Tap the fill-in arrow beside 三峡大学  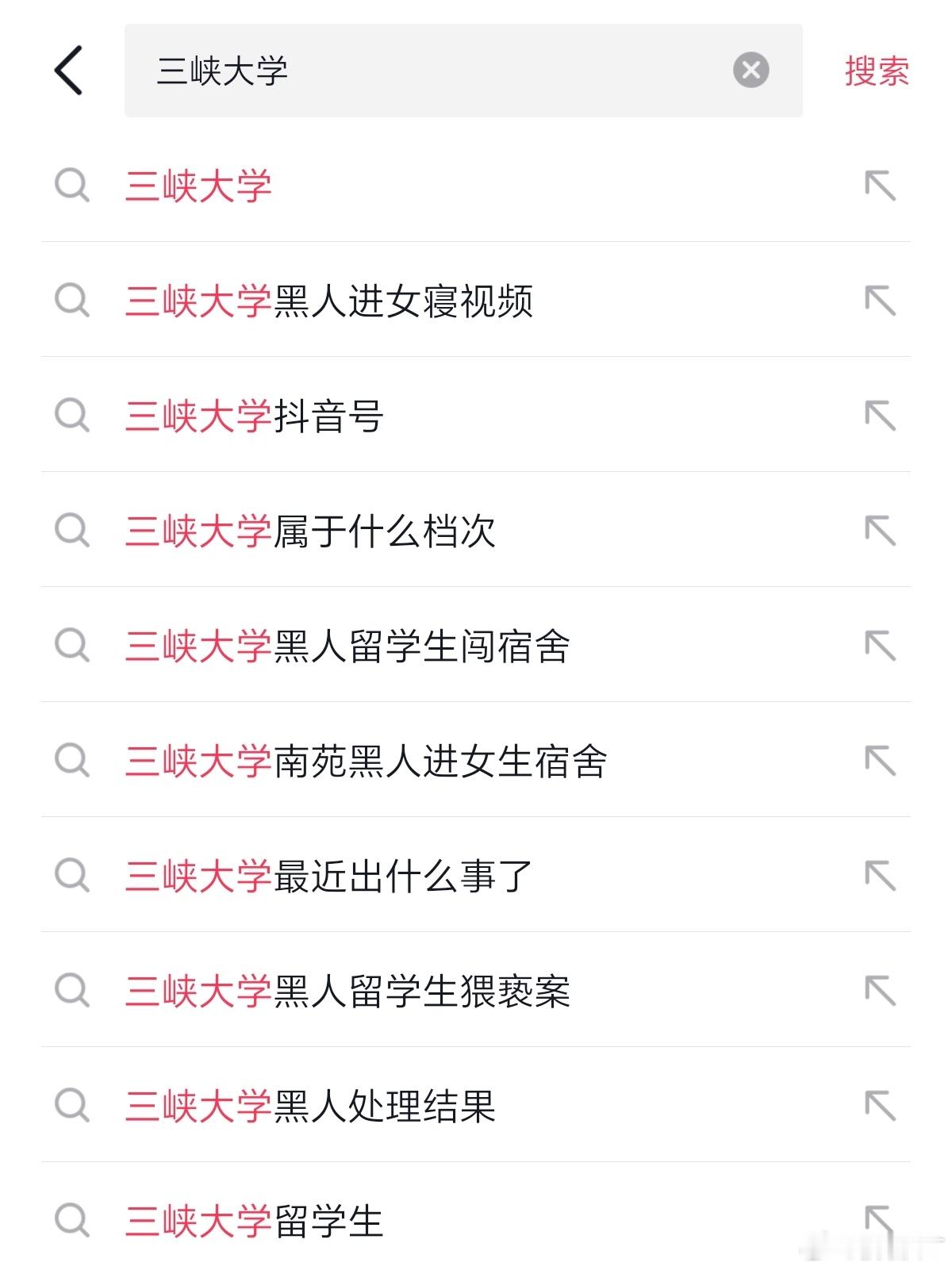click(882, 186)
